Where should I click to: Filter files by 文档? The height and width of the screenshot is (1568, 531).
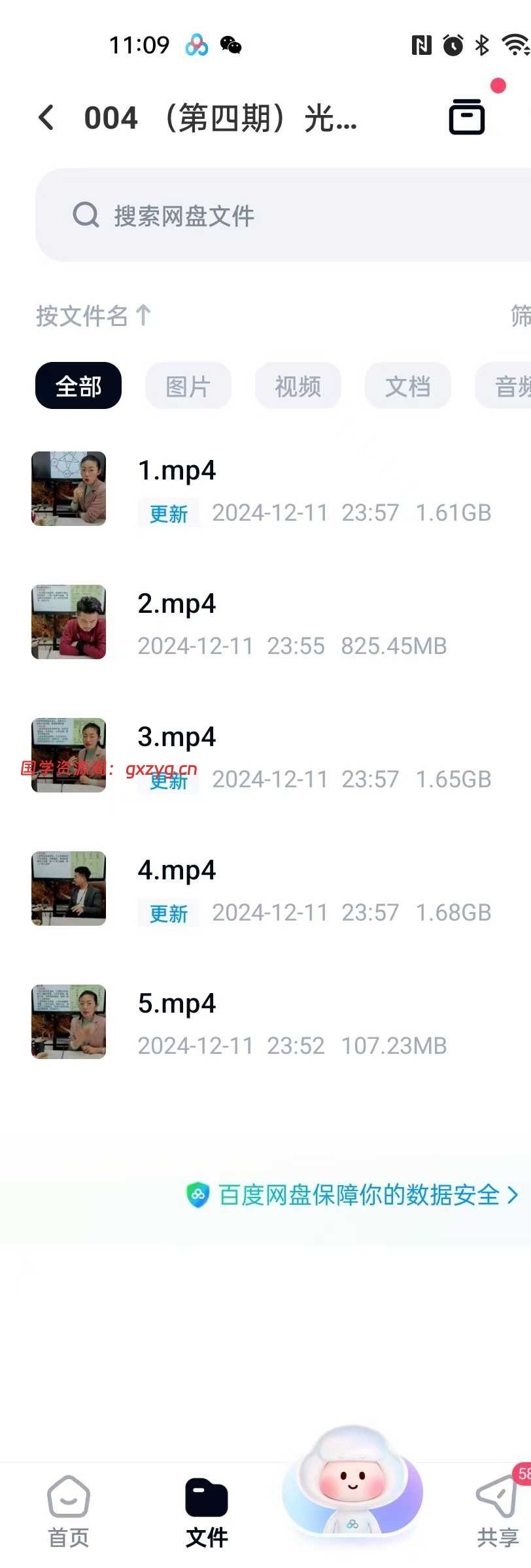[x=408, y=386]
